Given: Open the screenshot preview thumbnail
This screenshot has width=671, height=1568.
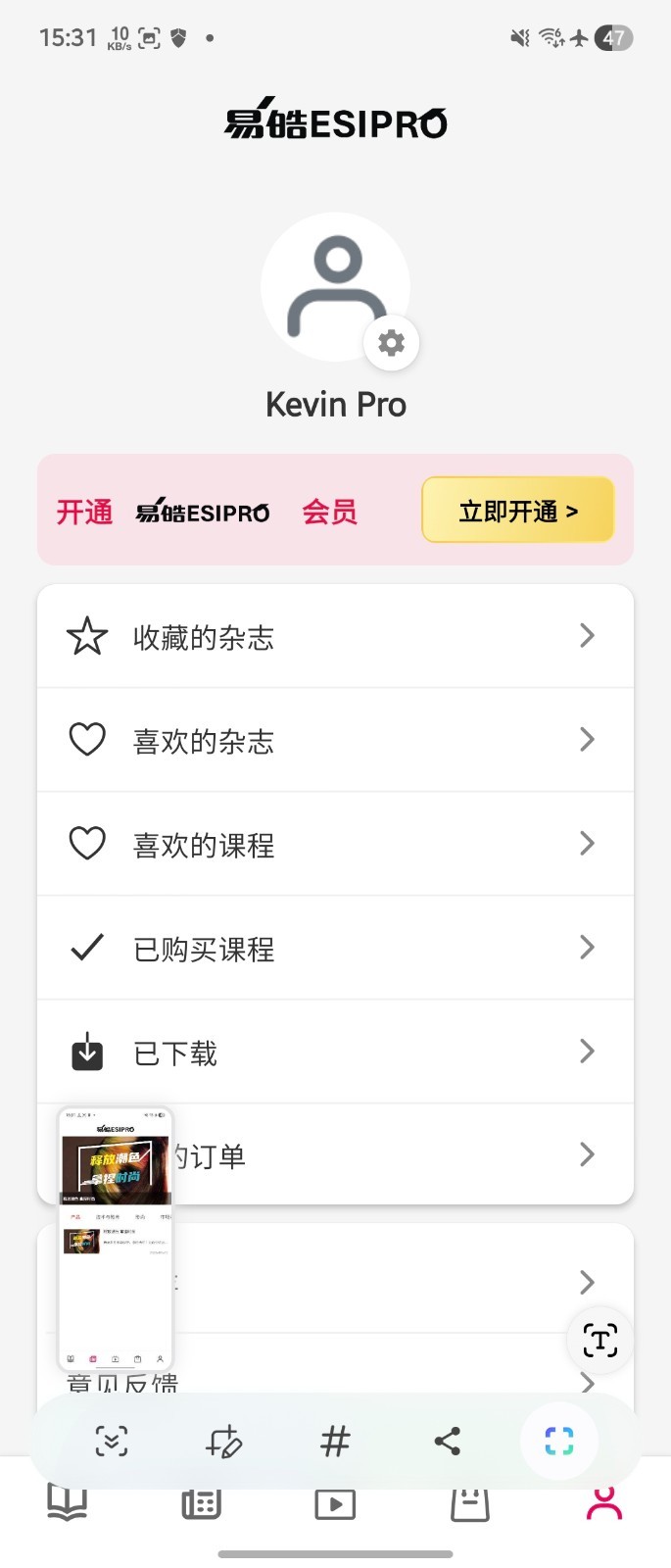Looking at the screenshot, I should [116, 1240].
